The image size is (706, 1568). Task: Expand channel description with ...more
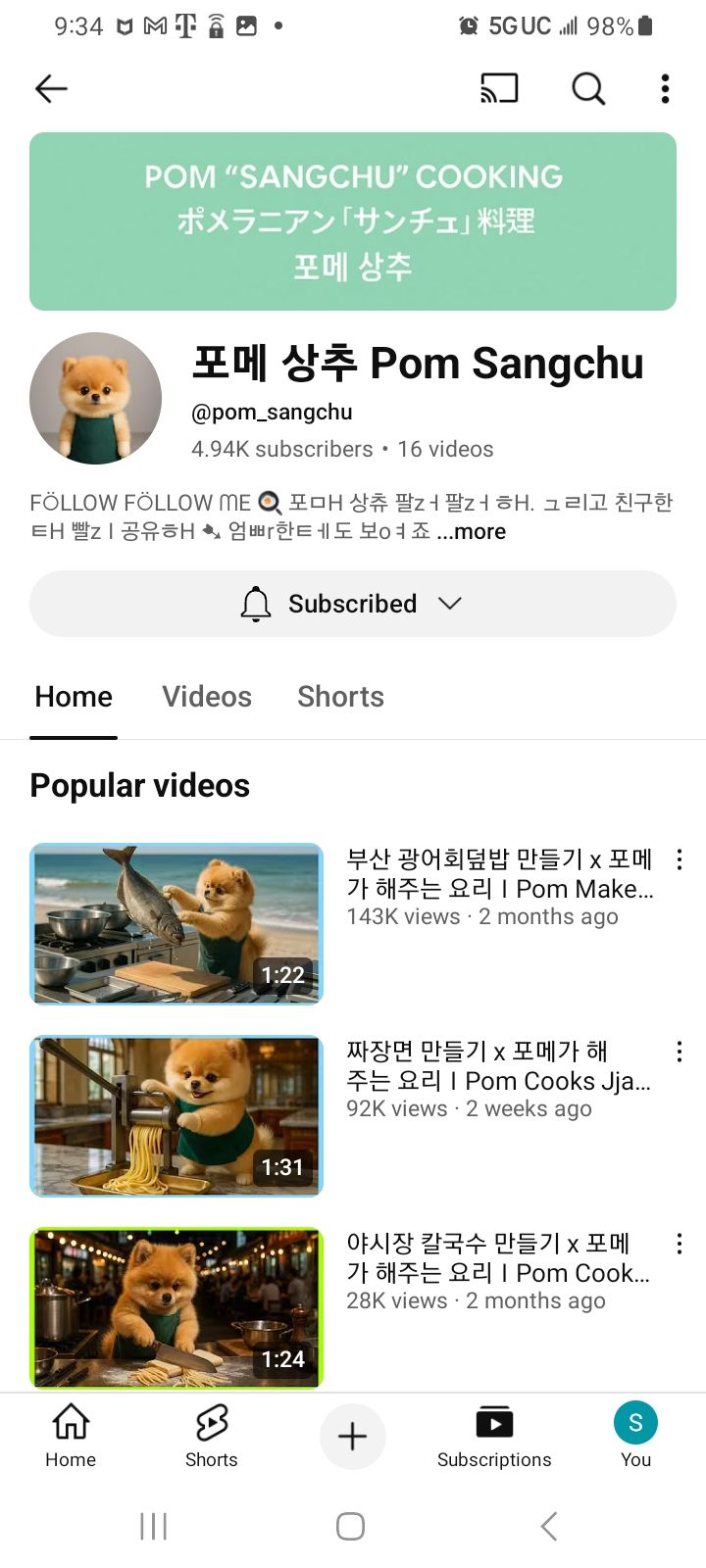[x=472, y=531]
